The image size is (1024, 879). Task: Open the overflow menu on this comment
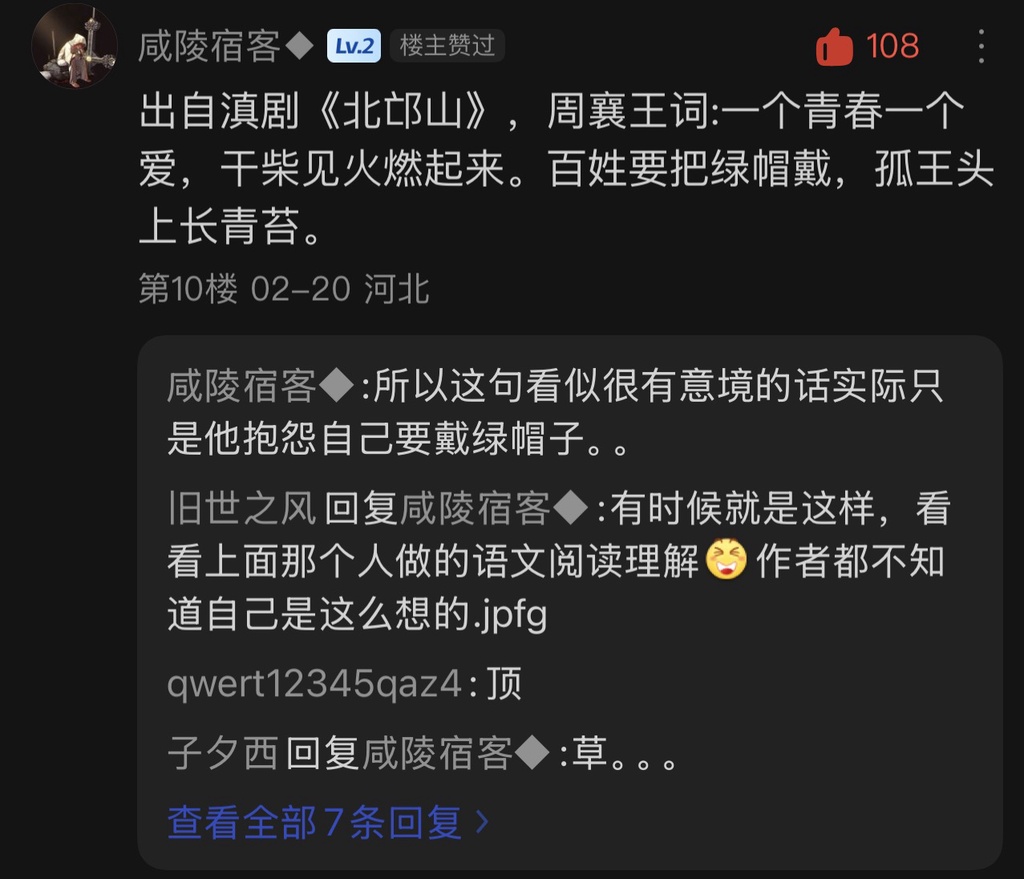tap(981, 46)
